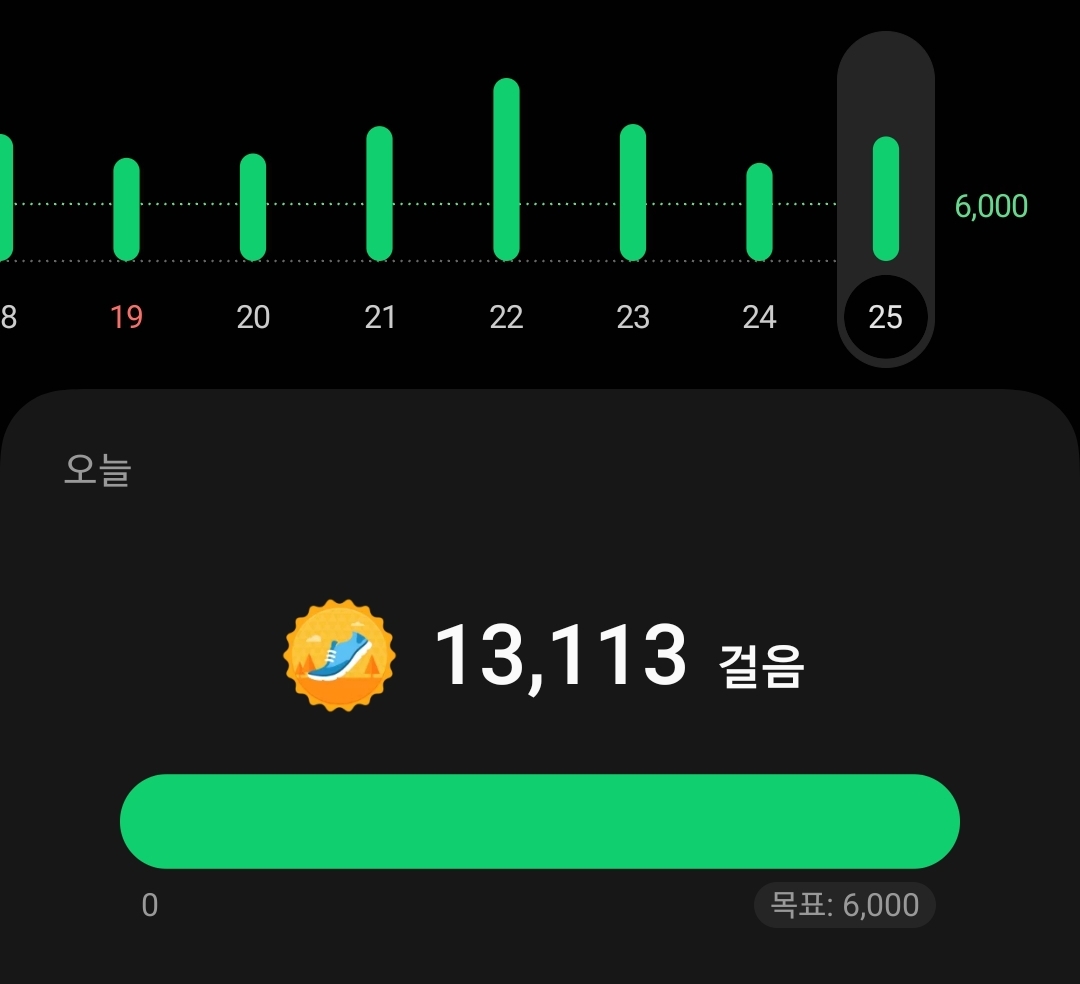Choose day 22 on the chart

(x=506, y=170)
